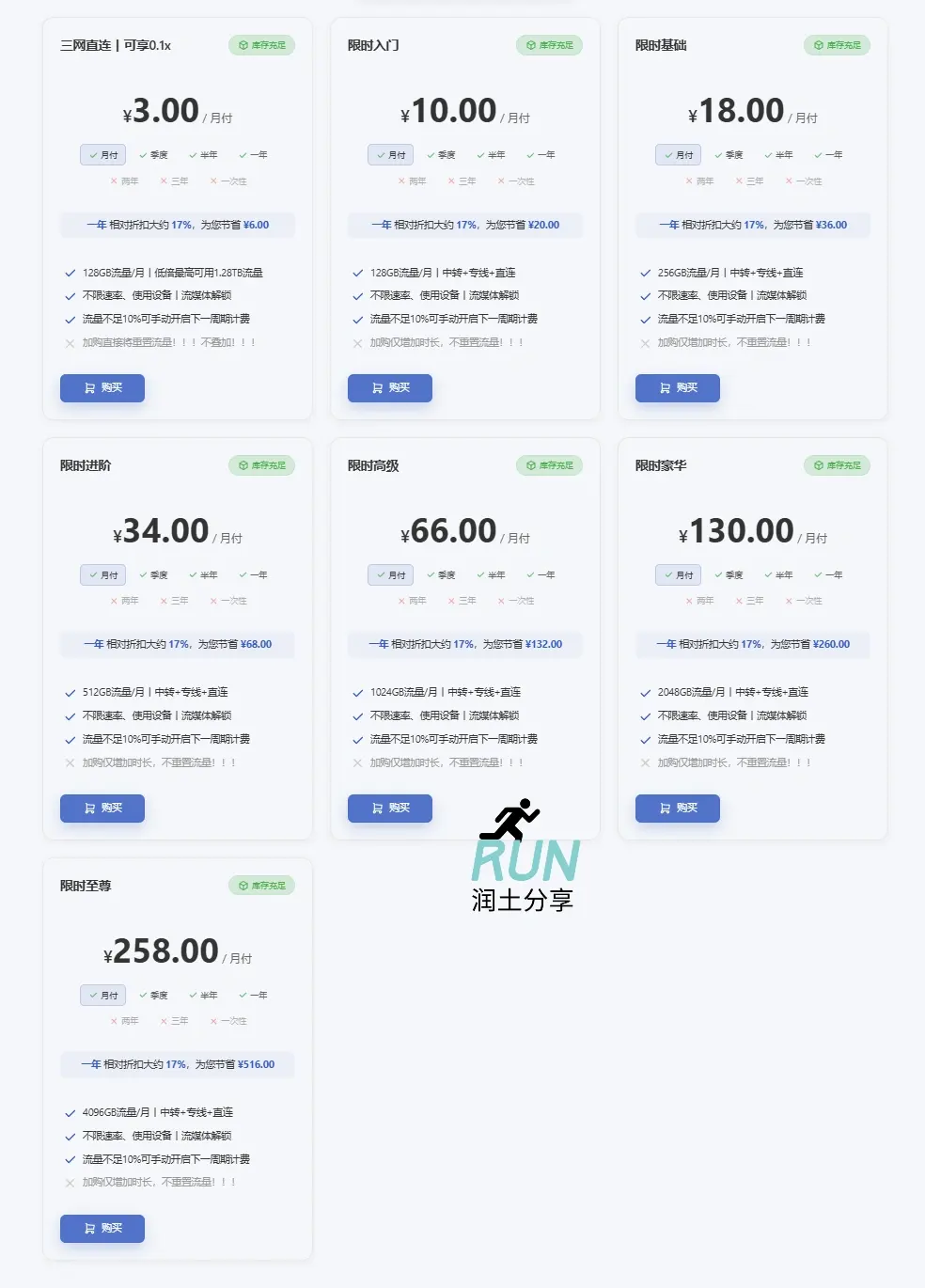The height and width of the screenshot is (1288, 925).
Task: Buy the 限时入门 plan
Action: point(390,388)
